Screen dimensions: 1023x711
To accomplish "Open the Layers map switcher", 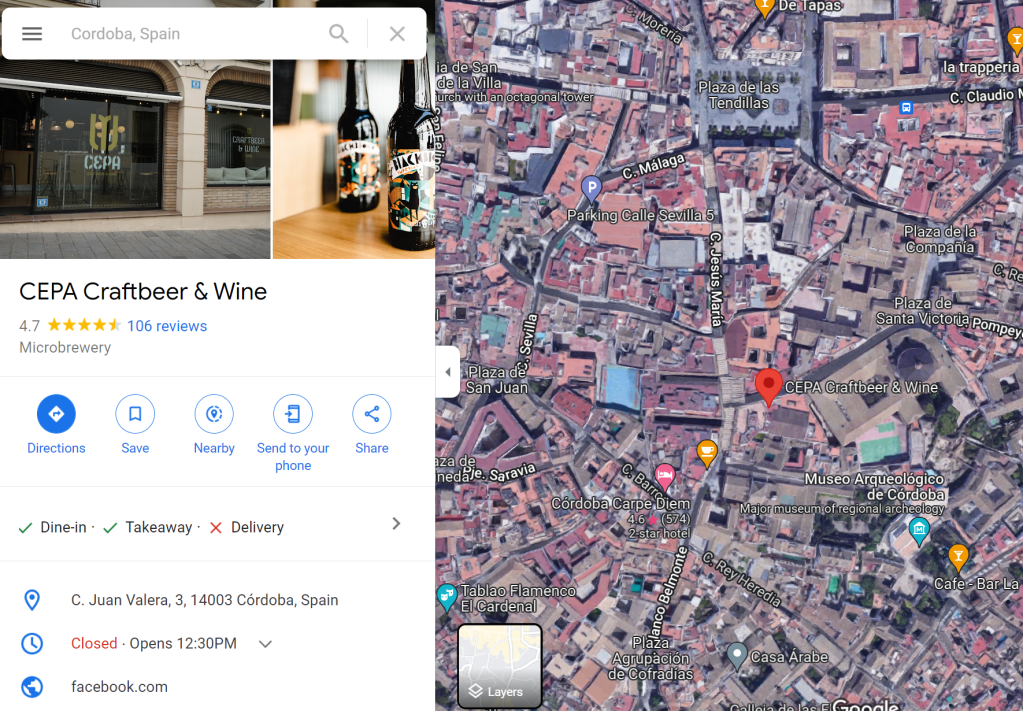I will pos(499,667).
